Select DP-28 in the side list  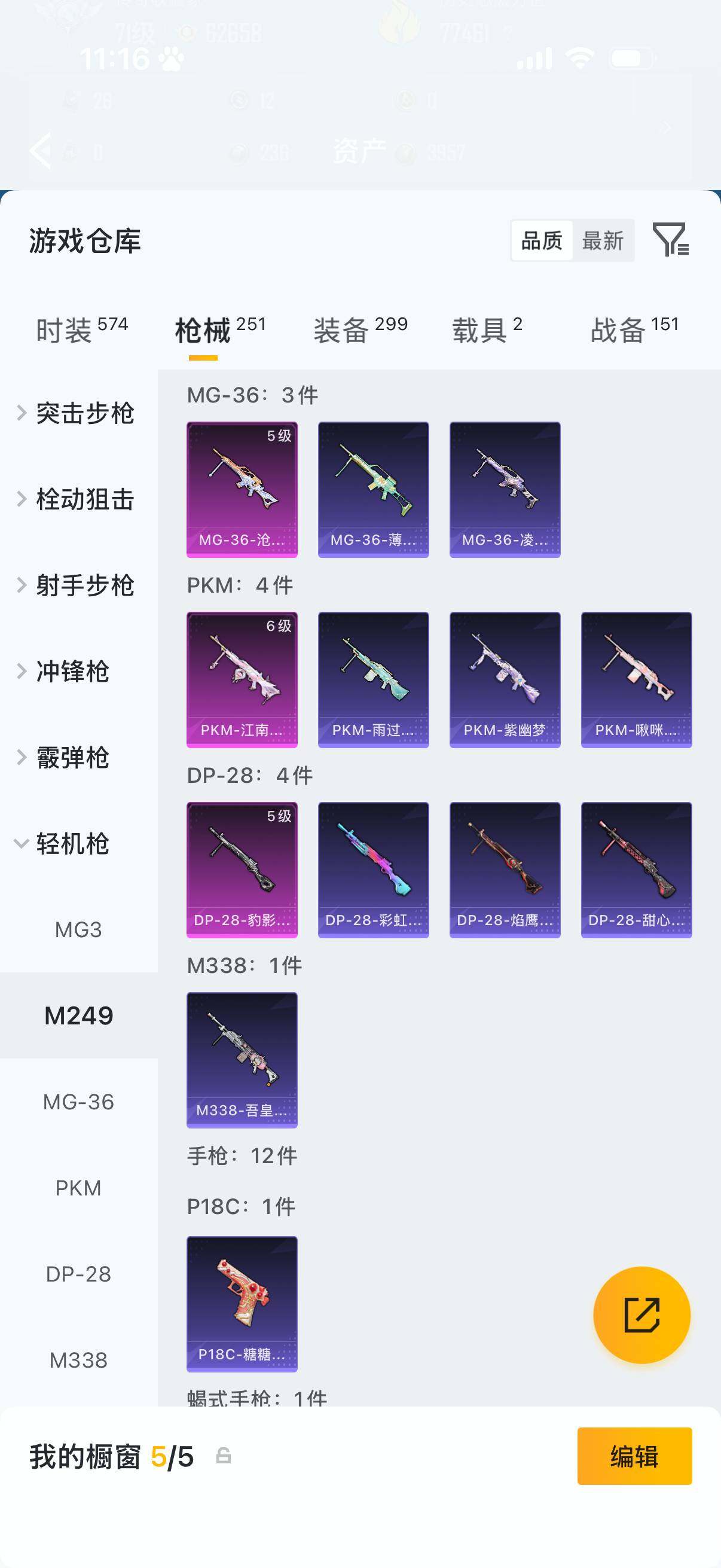pos(78,1274)
